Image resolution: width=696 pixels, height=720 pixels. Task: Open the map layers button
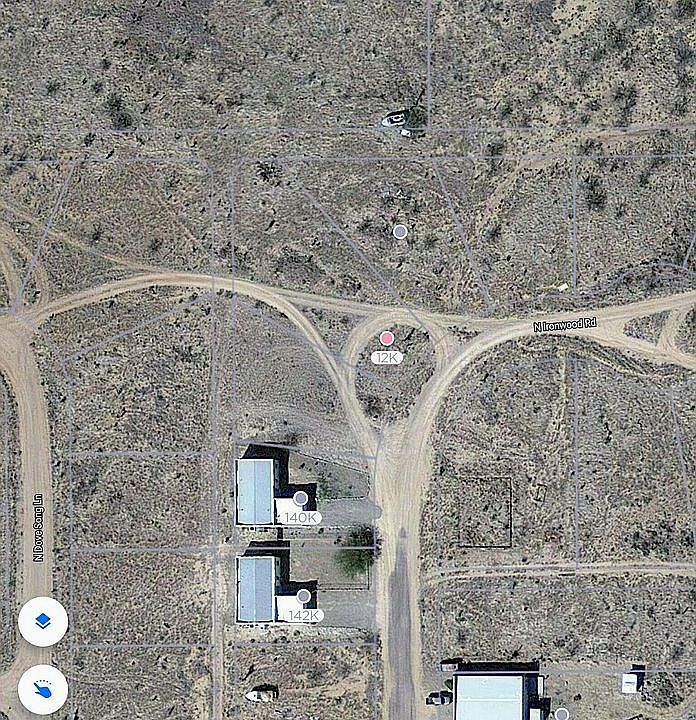(x=43, y=621)
